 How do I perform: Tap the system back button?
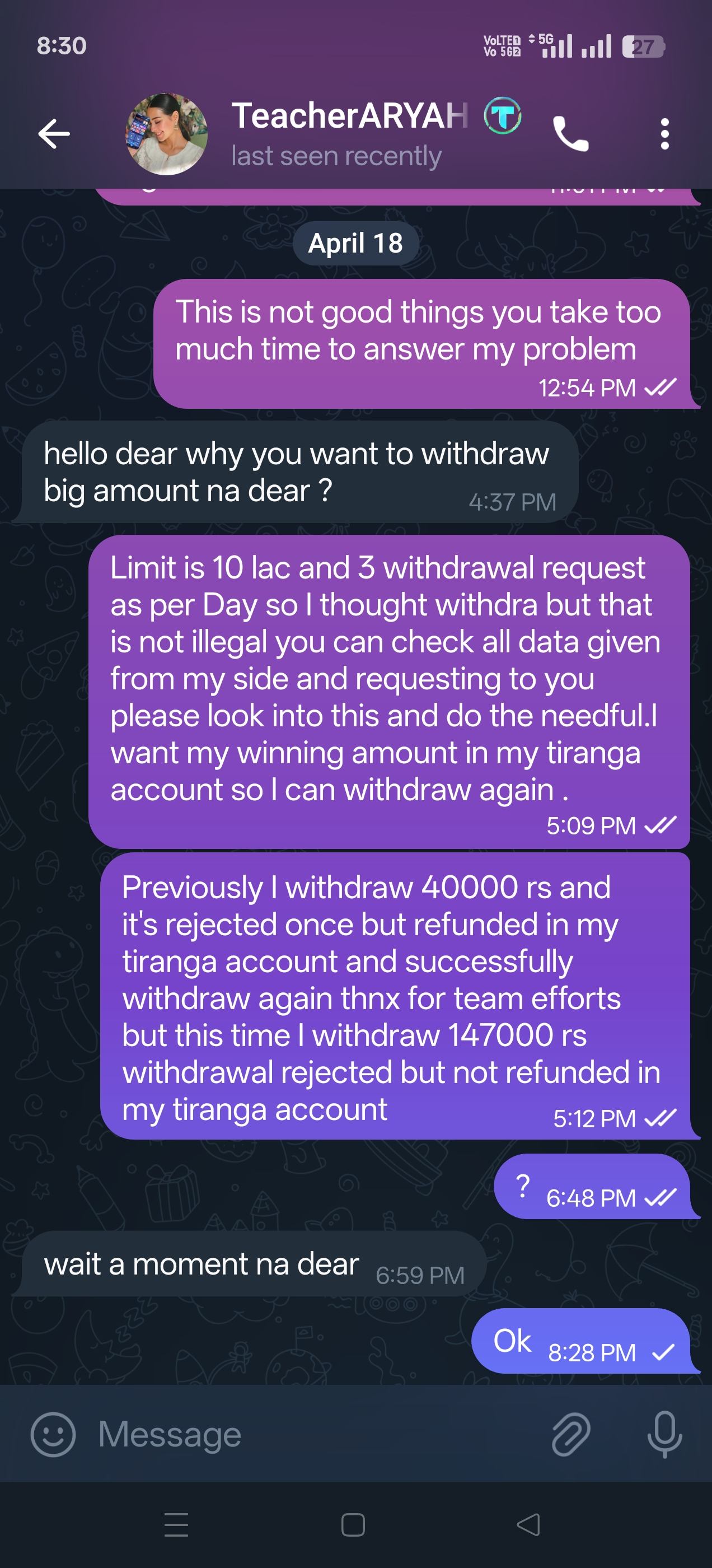(x=528, y=1525)
